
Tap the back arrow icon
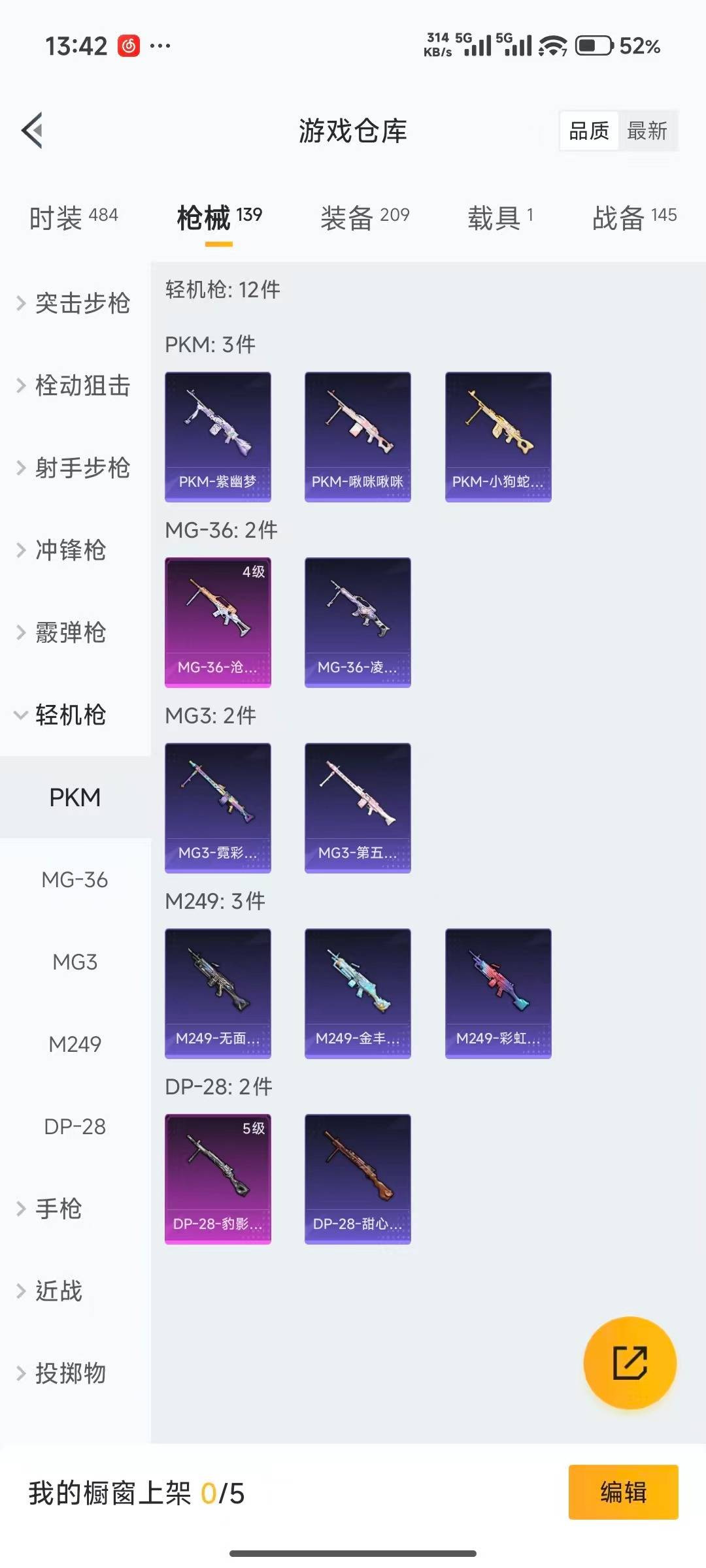click(x=31, y=130)
